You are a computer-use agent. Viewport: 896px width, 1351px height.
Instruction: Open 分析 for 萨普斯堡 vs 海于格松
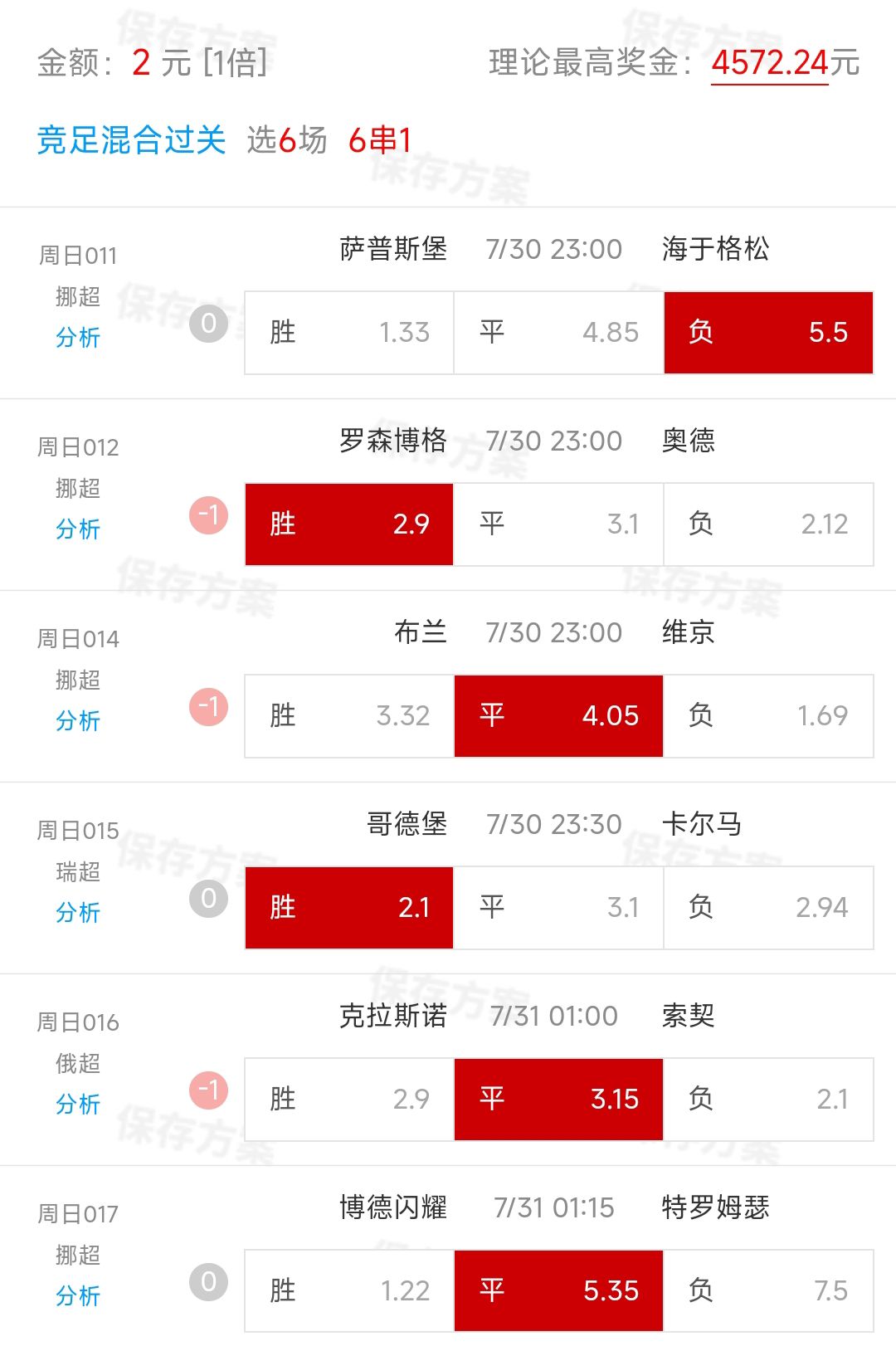[x=77, y=338]
